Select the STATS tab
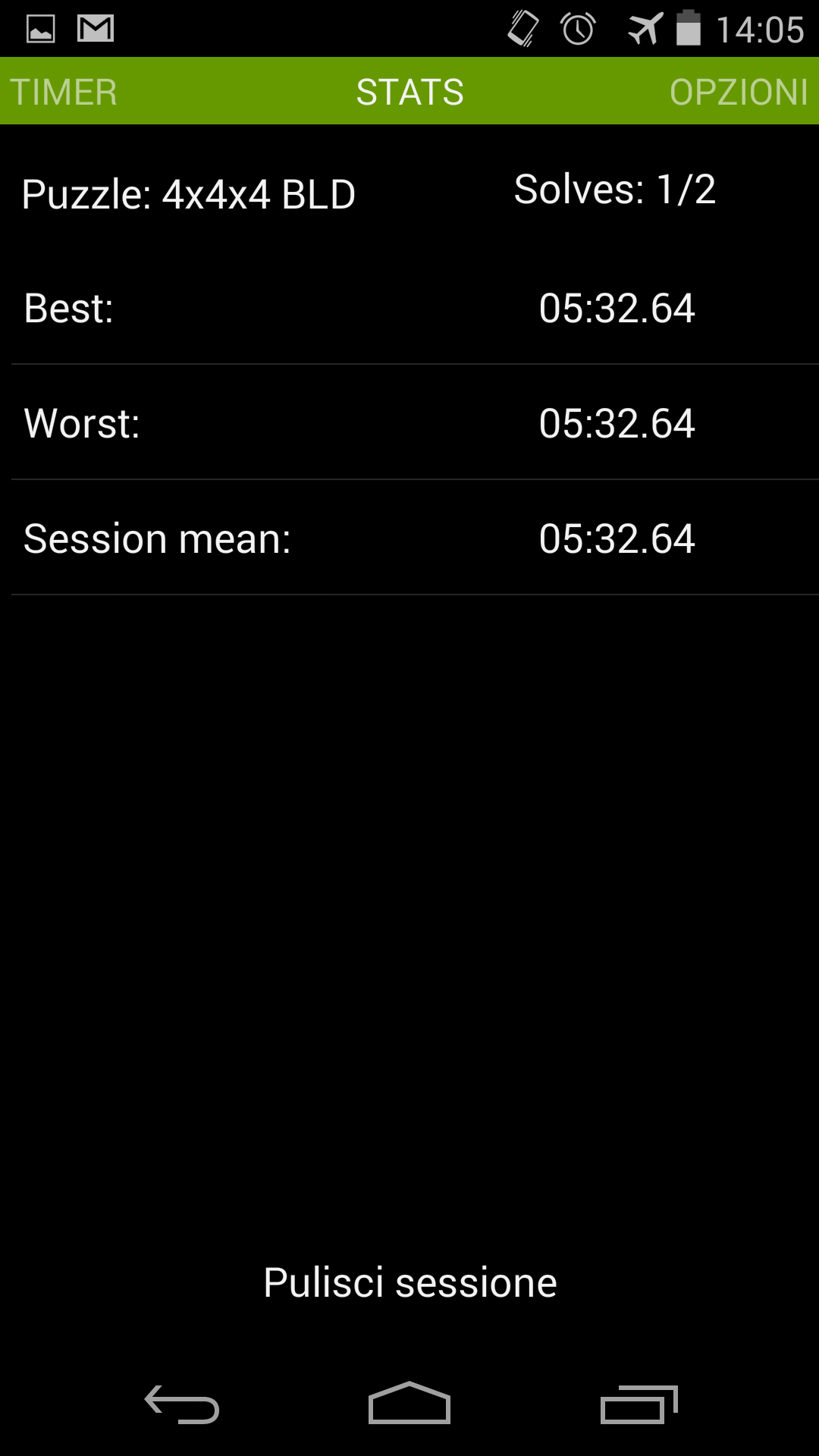 pos(409,93)
